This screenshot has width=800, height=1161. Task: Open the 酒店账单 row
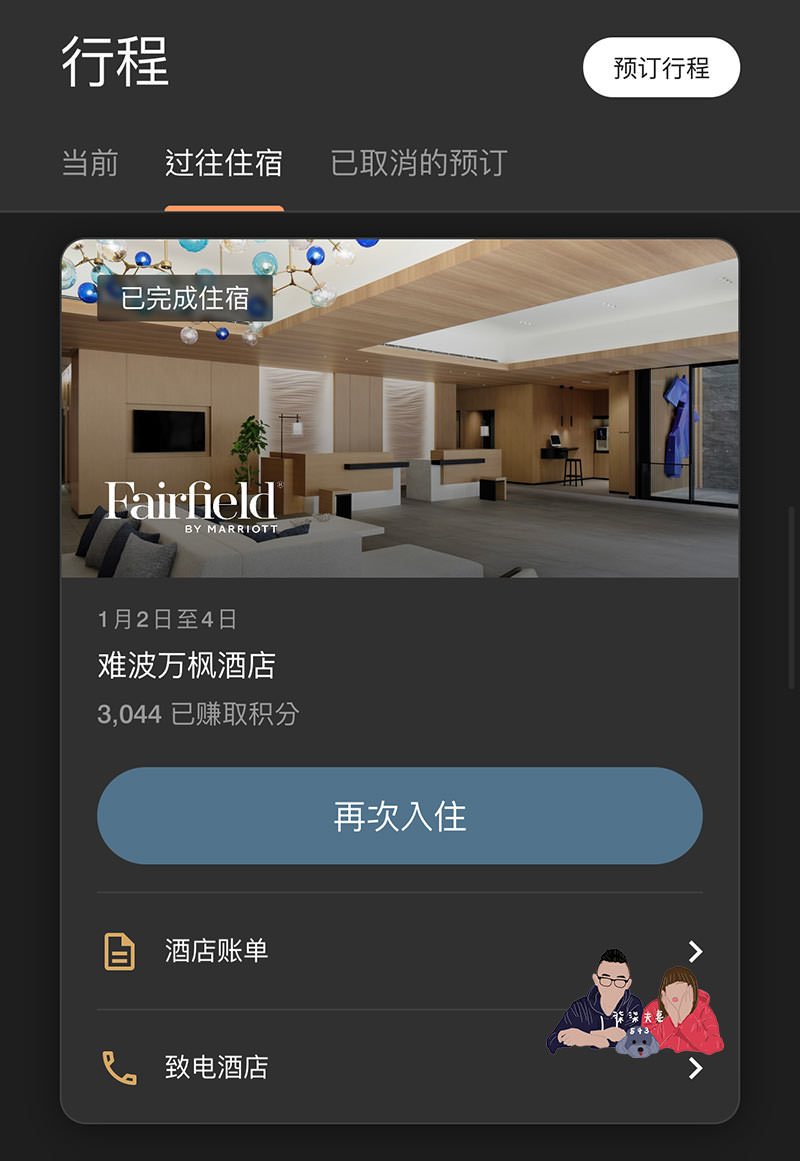click(400, 951)
